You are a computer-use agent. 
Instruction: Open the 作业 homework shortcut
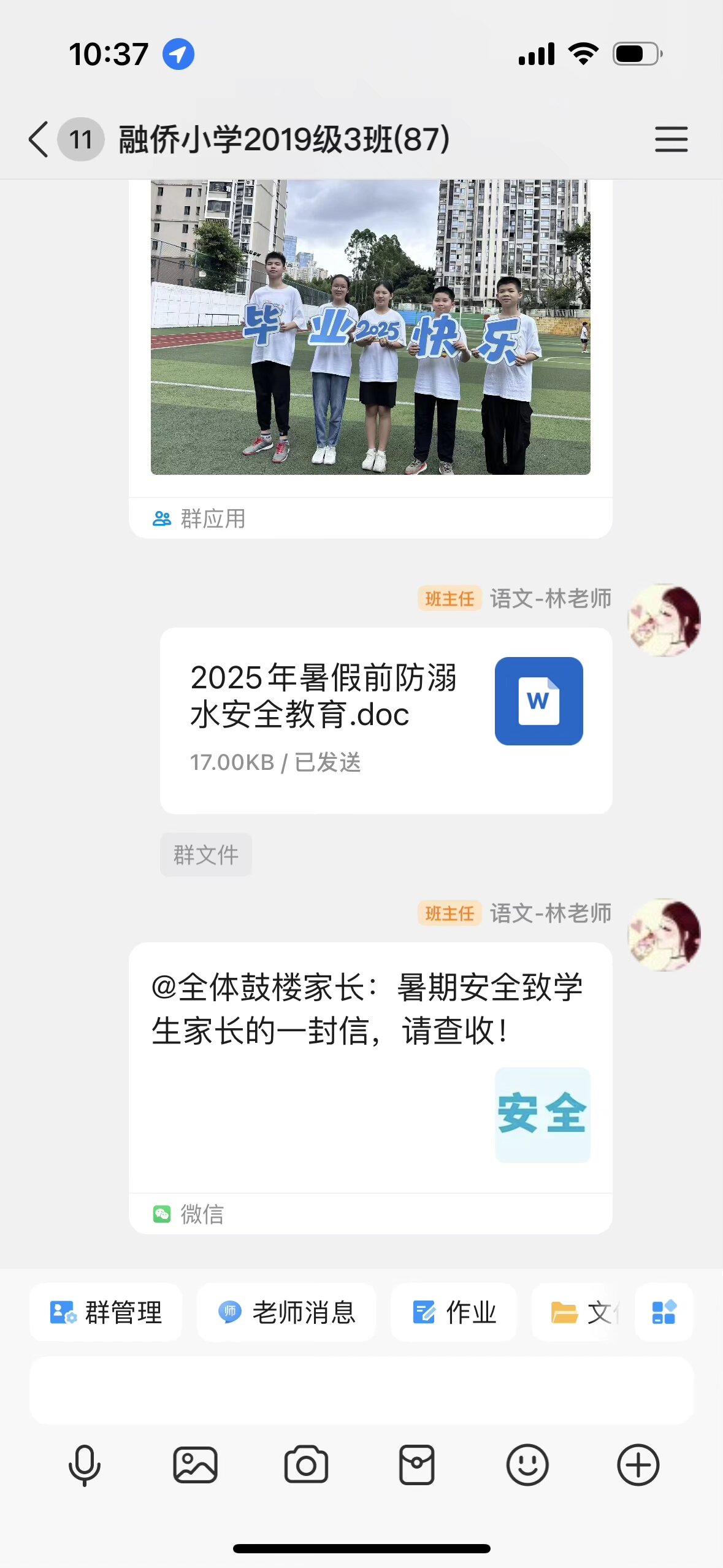click(454, 1312)
